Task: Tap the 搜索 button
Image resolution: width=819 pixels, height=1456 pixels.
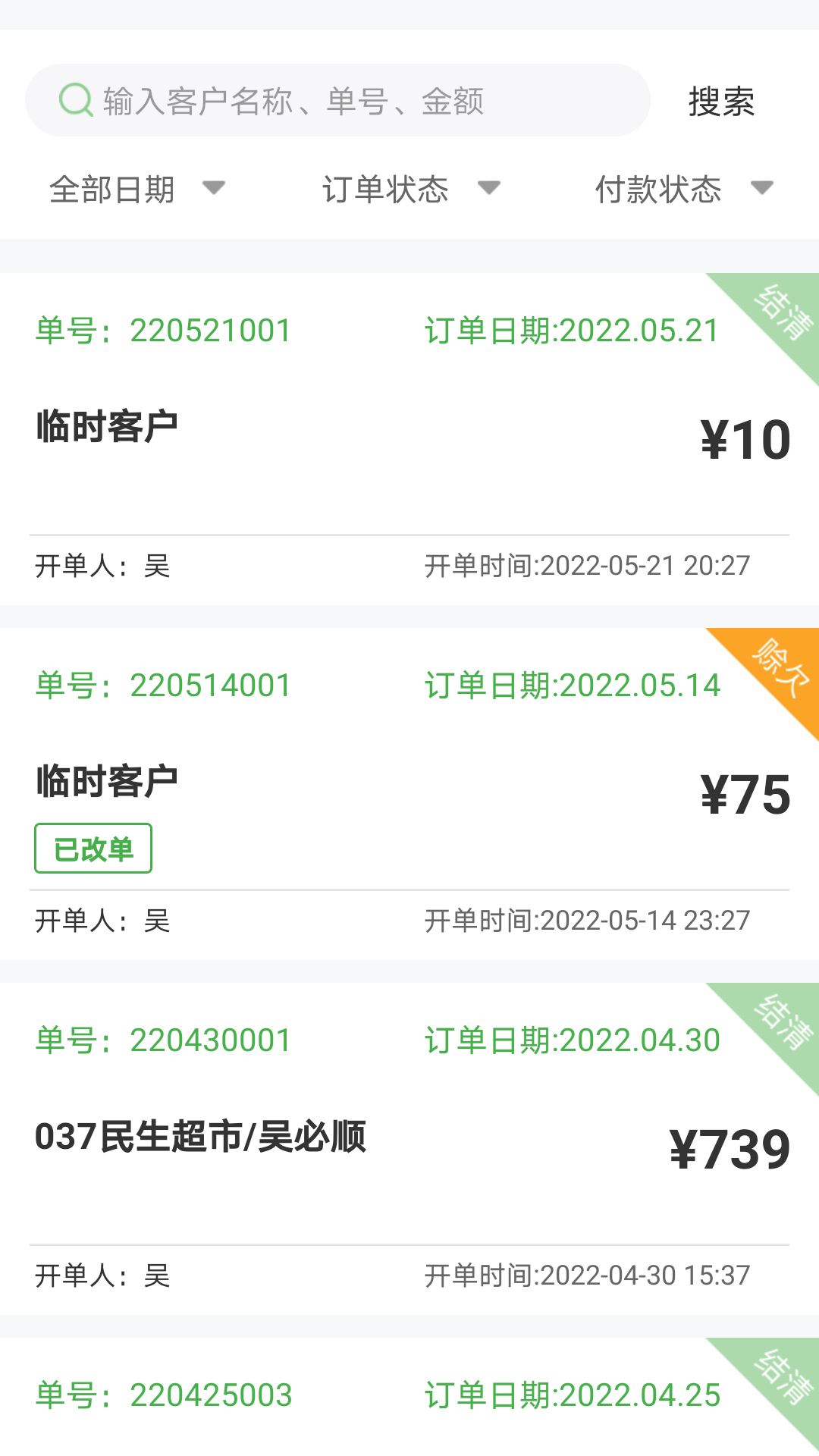Action: 721,102
